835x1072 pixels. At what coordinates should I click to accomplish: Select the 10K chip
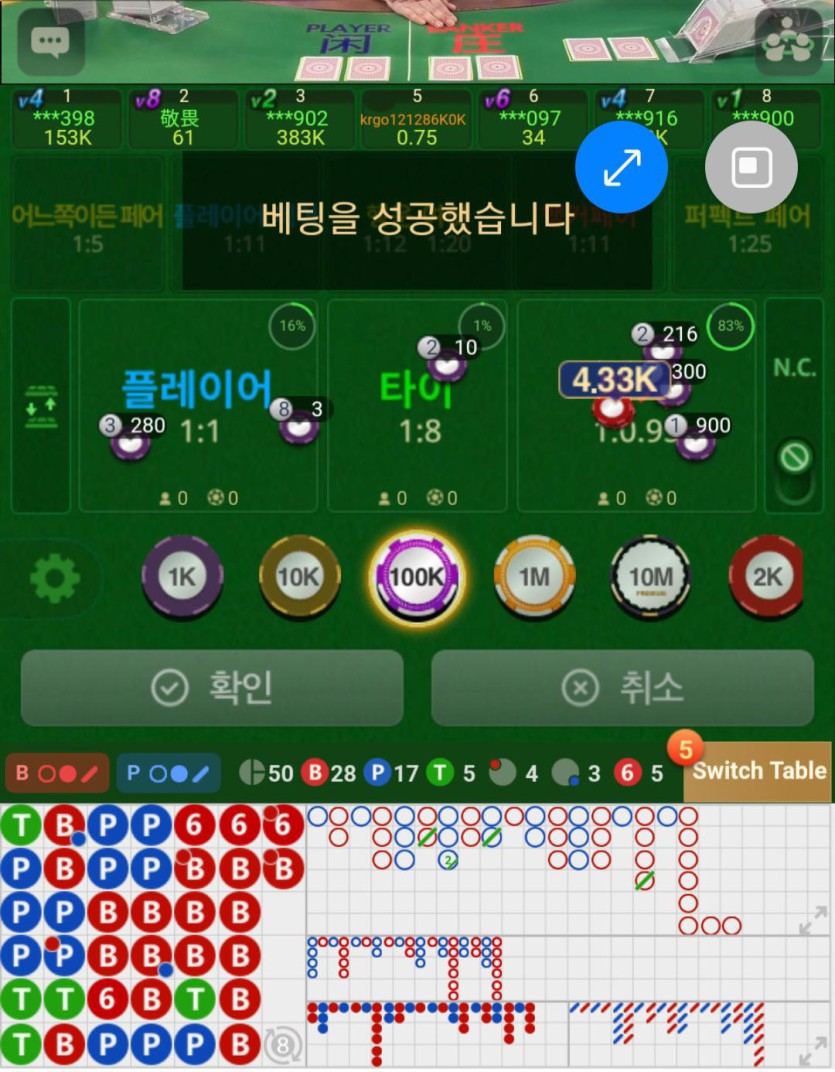(x=299, y=577)
